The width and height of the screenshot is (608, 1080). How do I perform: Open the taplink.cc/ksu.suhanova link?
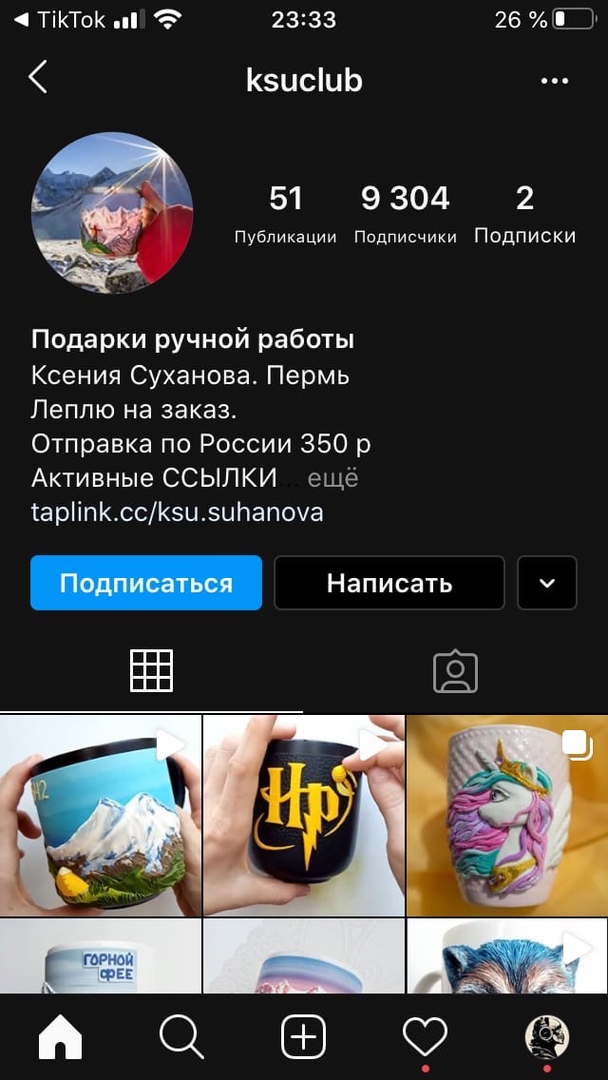click(177, 513)
